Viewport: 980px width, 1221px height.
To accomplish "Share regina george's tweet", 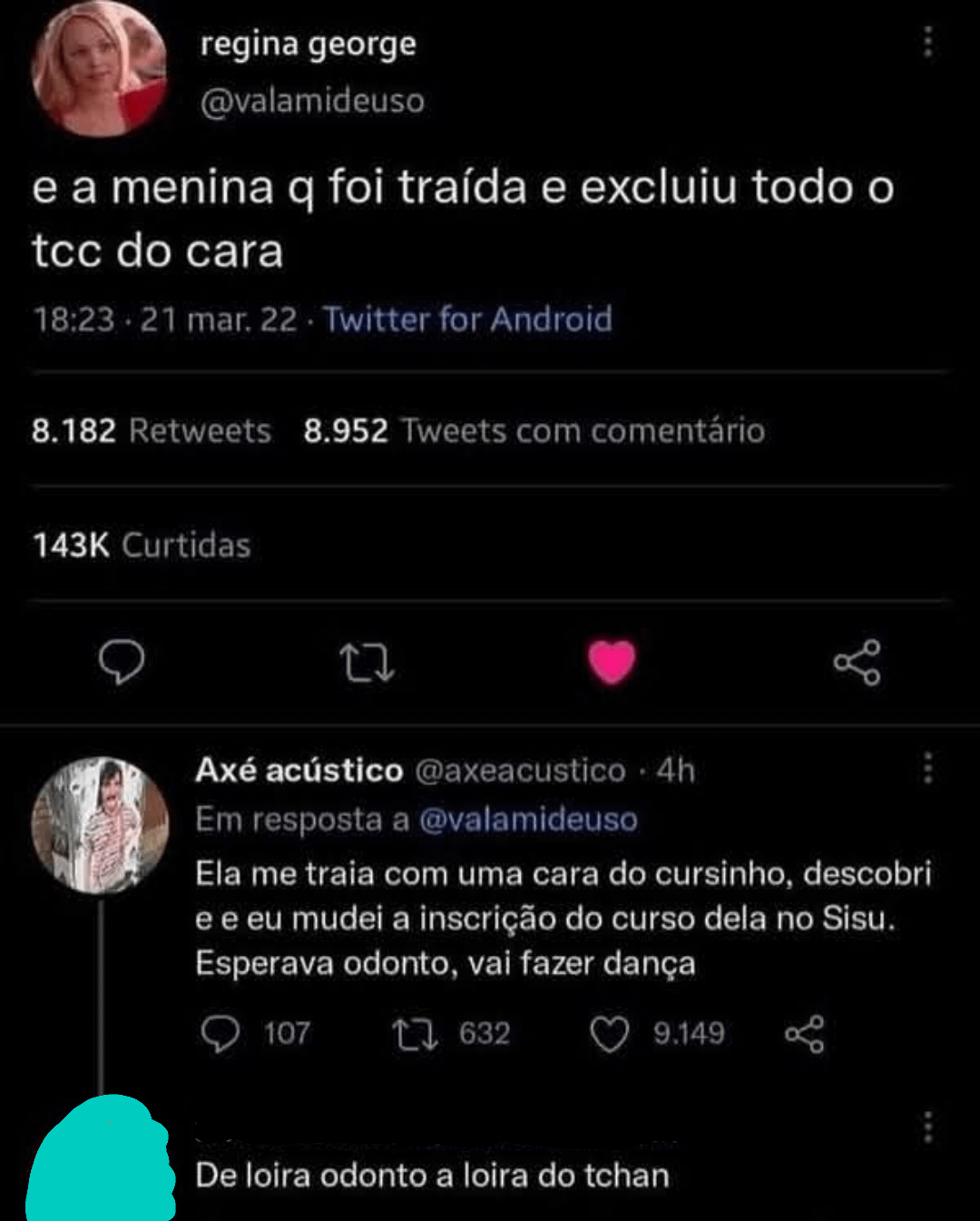I will tap(857, 662).
